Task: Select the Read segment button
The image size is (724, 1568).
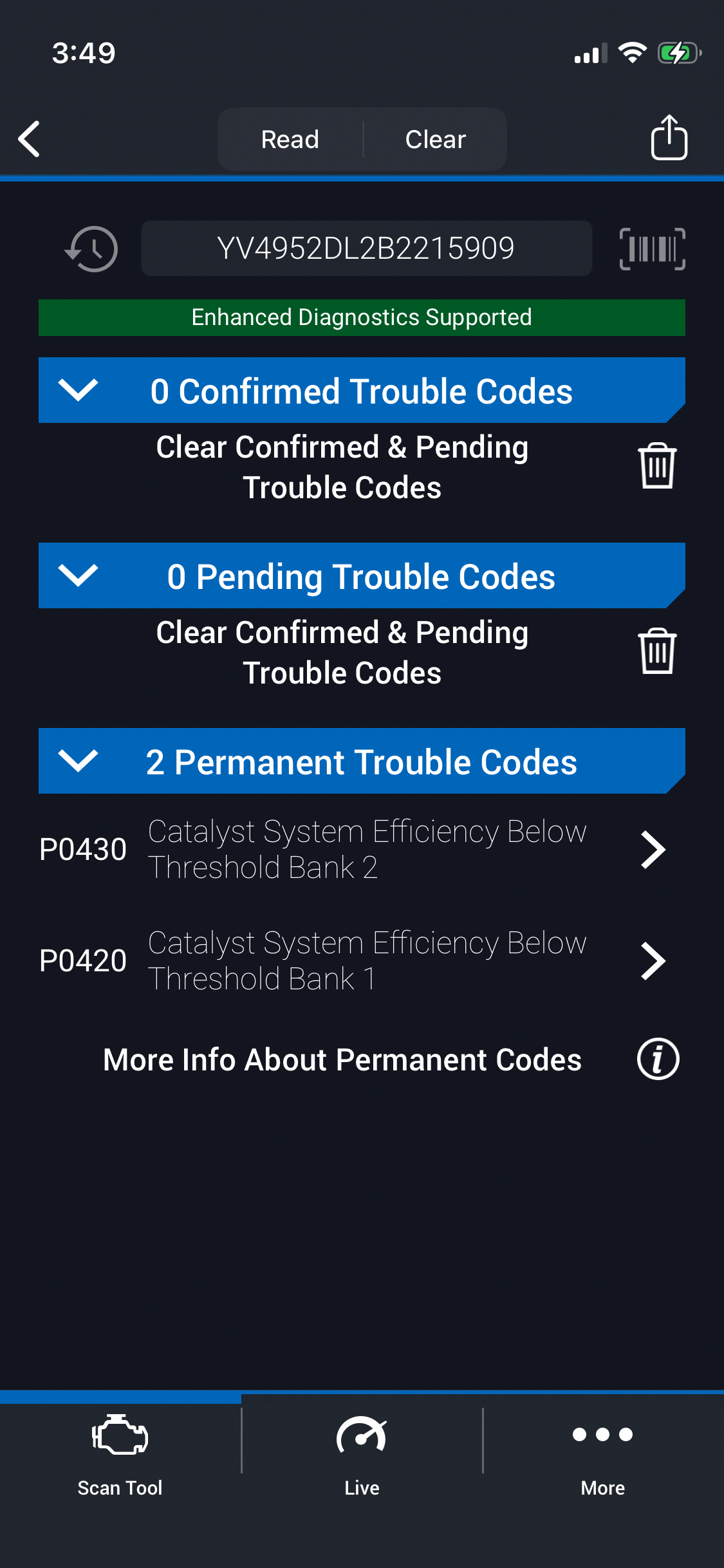Action: coord(290,140)
